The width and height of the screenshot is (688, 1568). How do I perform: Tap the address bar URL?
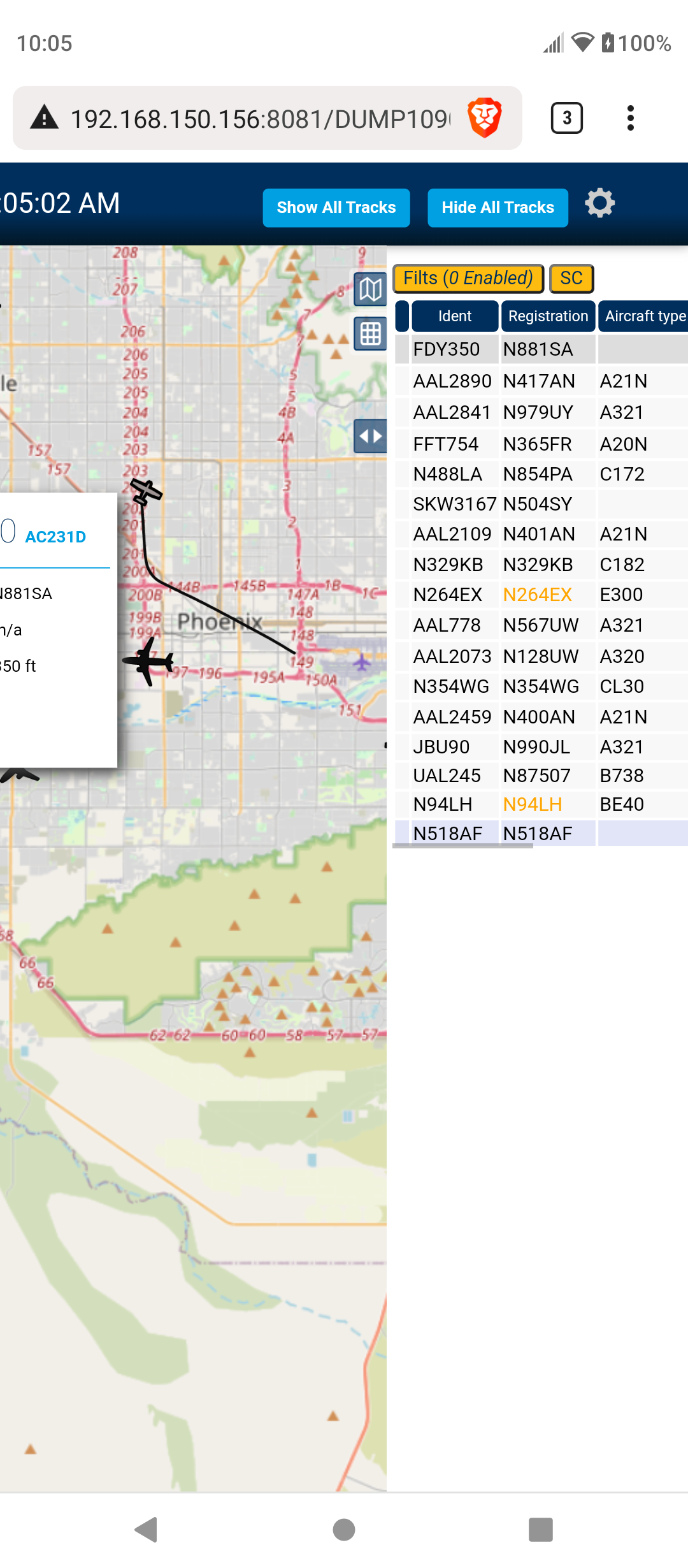click(x=260, y=119)
